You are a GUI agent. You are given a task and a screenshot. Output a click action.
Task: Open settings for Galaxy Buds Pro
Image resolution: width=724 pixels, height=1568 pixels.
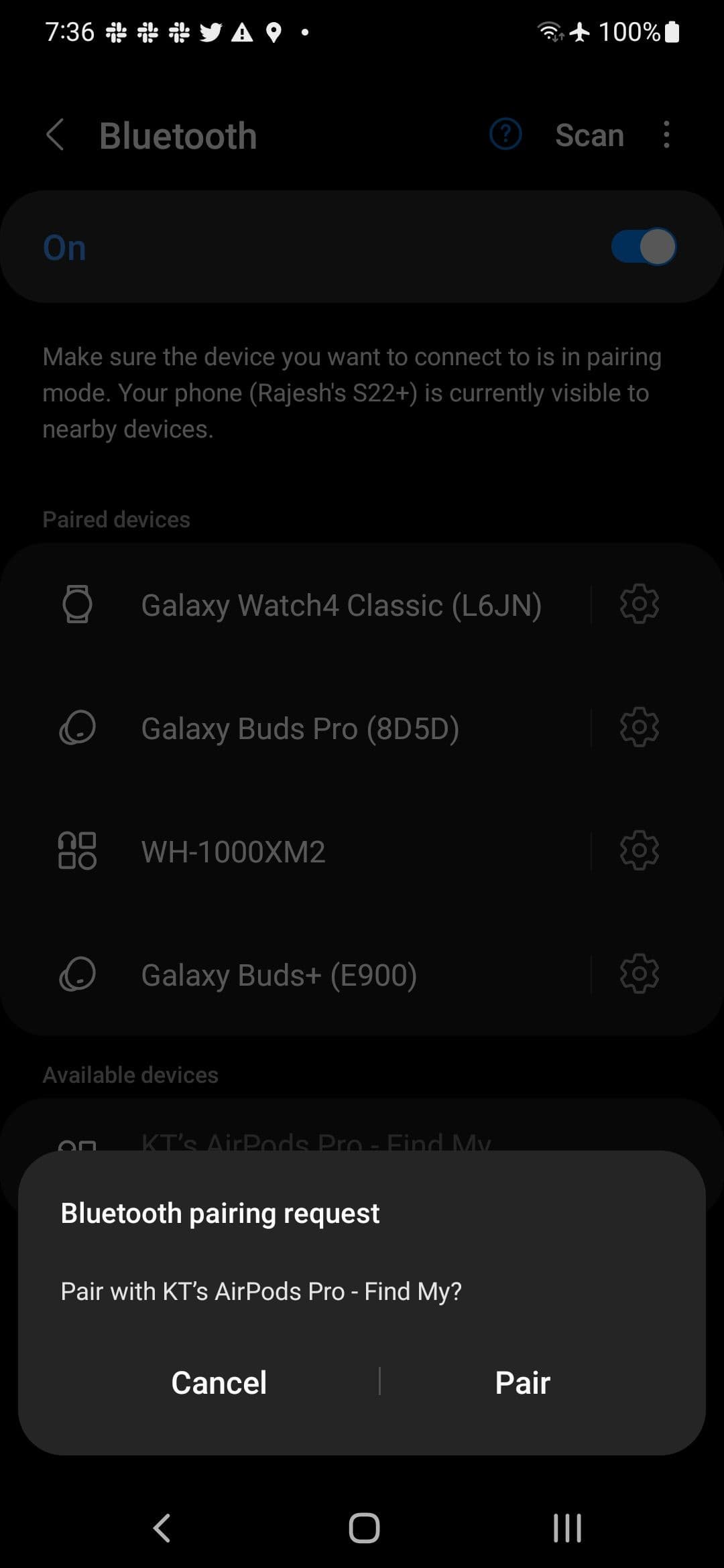tap(639, 728)
